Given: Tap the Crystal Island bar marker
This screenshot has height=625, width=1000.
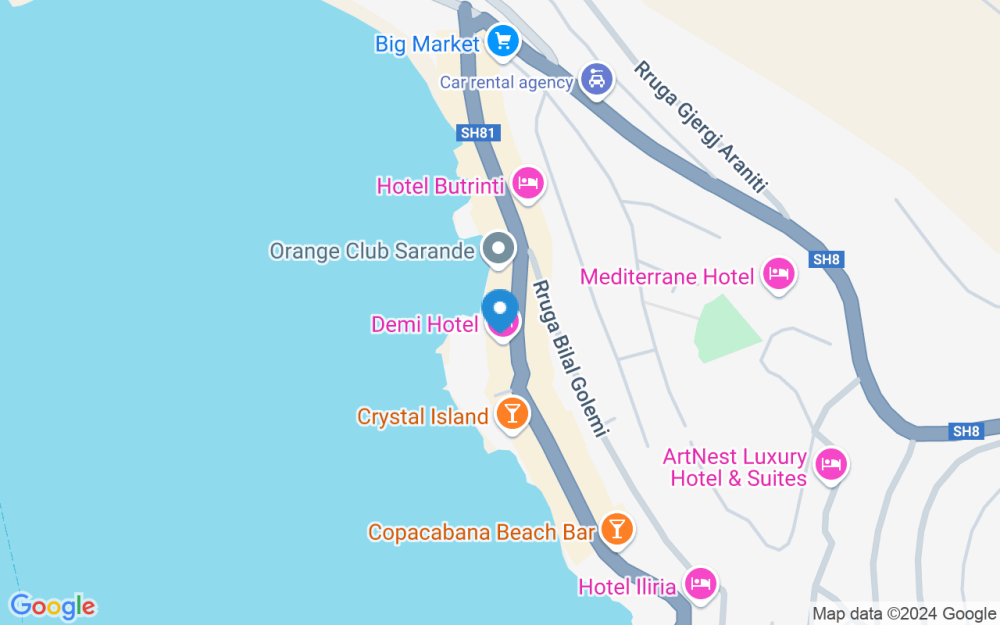Looking at the screenshot, I should click(x=512, y=415).
